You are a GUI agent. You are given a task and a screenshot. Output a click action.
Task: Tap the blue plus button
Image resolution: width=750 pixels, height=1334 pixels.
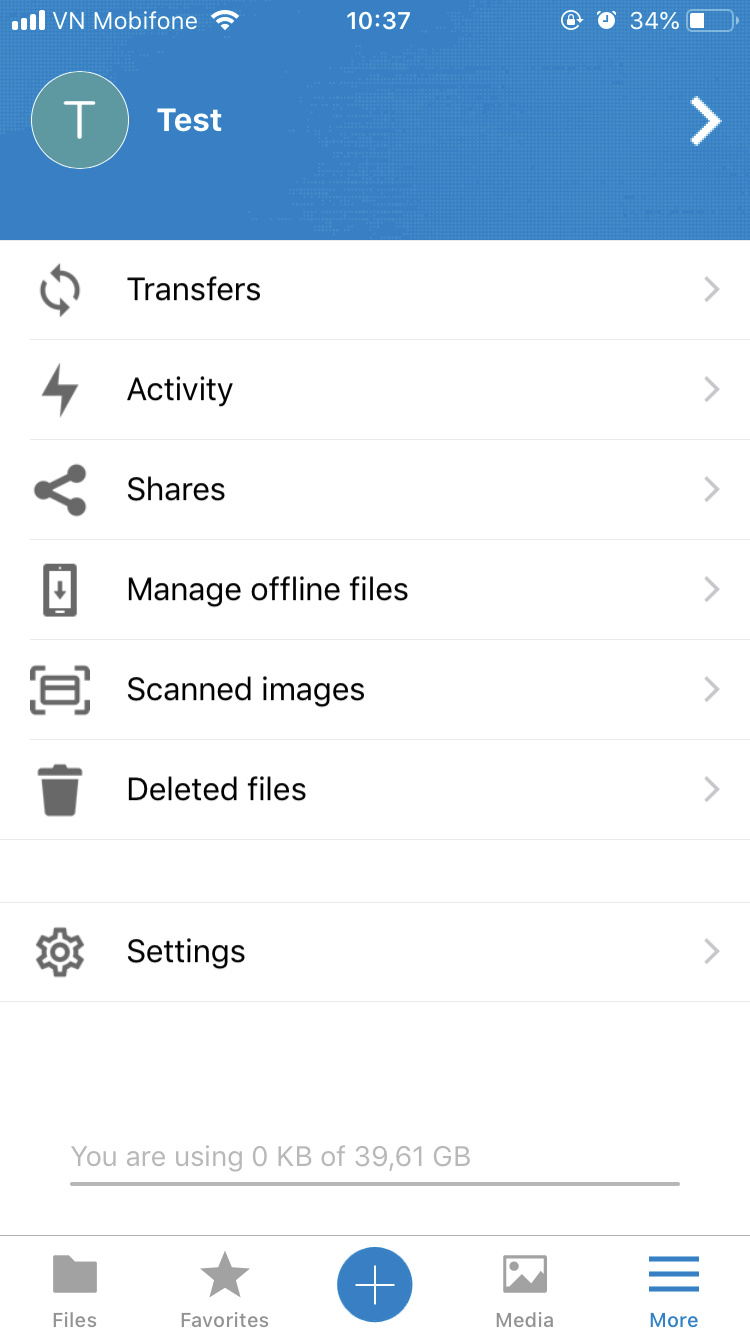[375, 1285]
